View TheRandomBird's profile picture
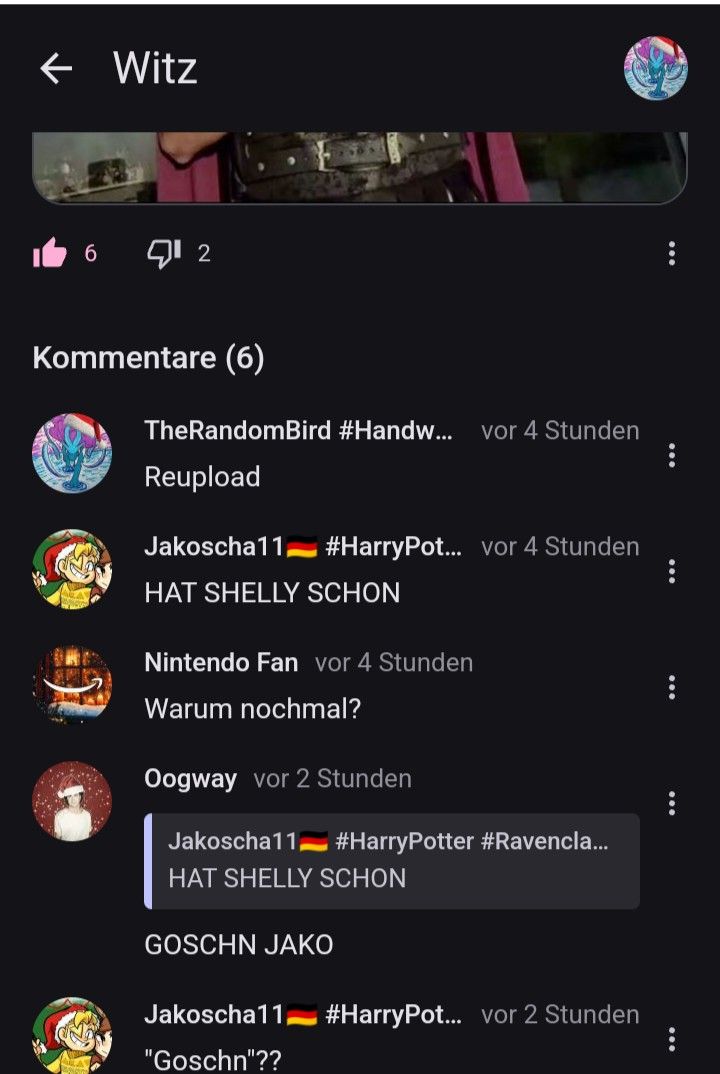The image size is (720, 1074). pos(72,453)
